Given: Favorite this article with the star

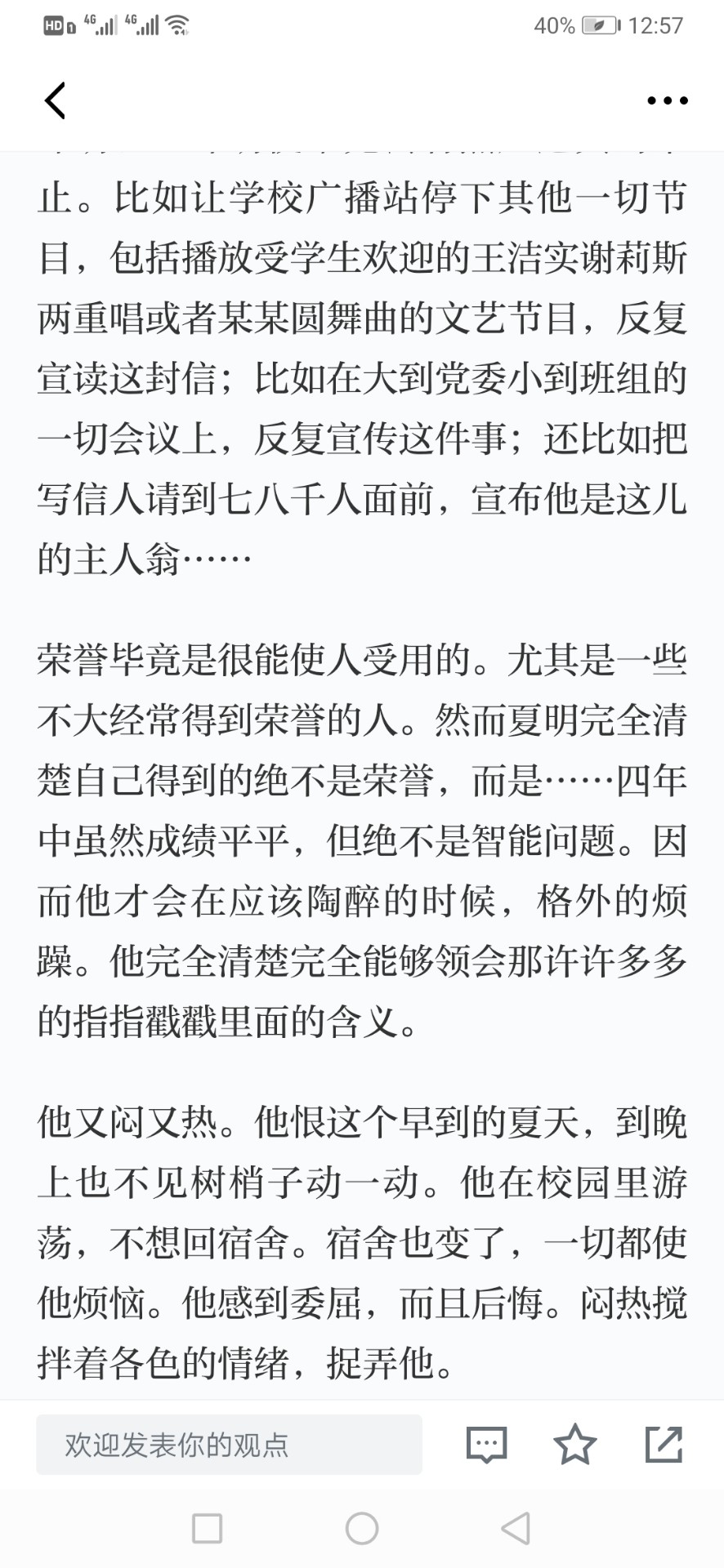Looking at the screenshot, I should pyautogui.click(x=574, y=1444).
